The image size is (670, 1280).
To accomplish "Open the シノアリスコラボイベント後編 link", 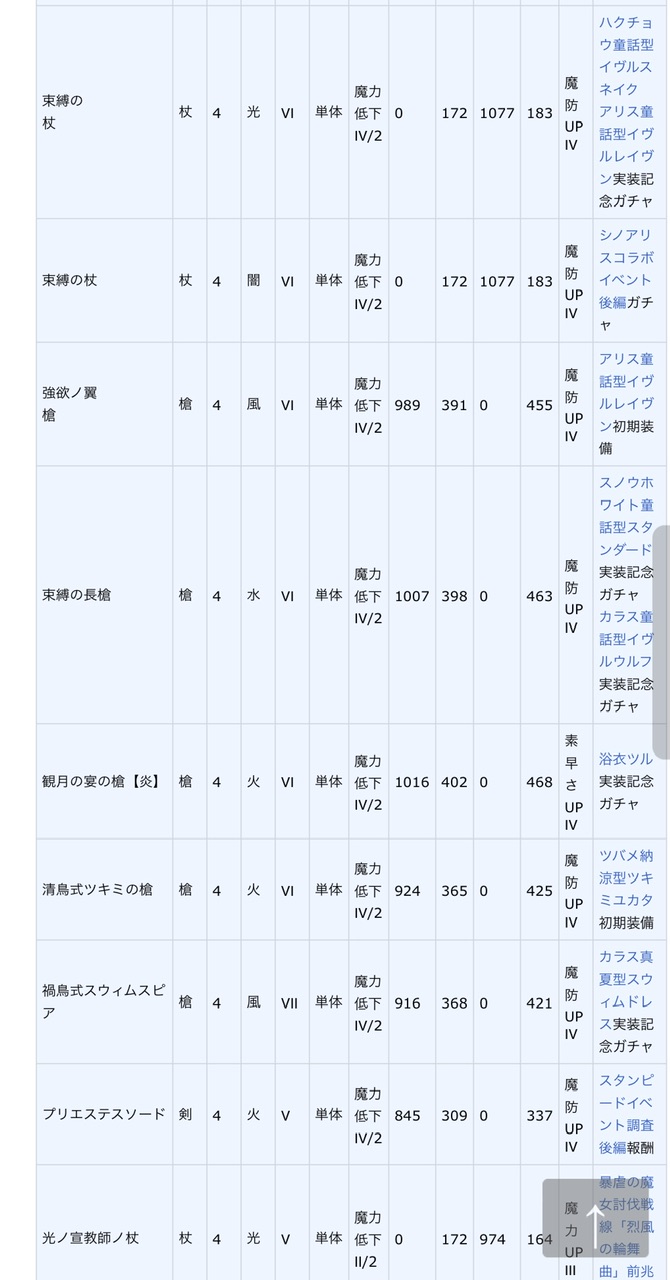I will pyautogui.click(x=626, y=269).
